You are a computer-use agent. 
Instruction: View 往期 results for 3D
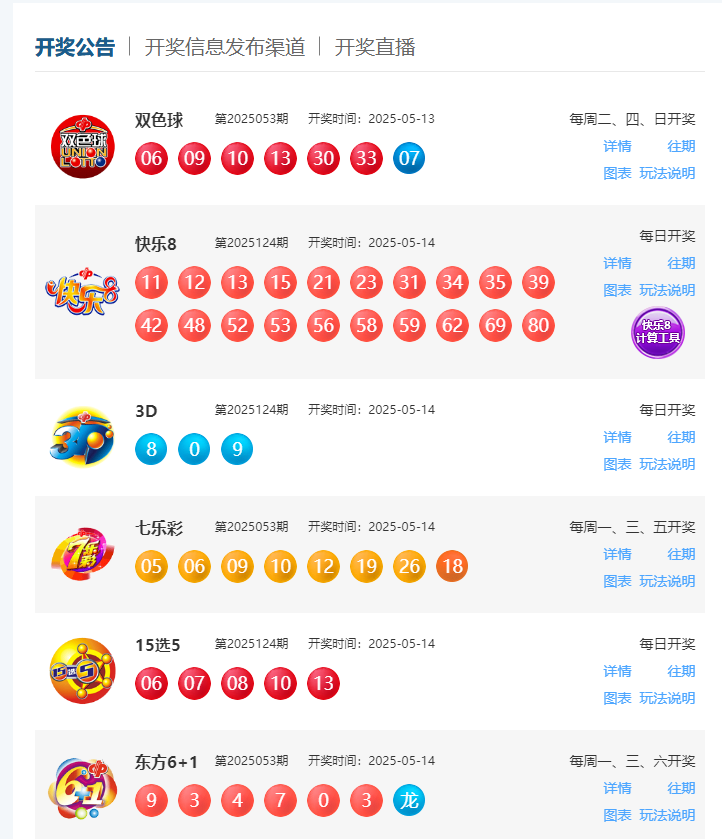[681, 437]
